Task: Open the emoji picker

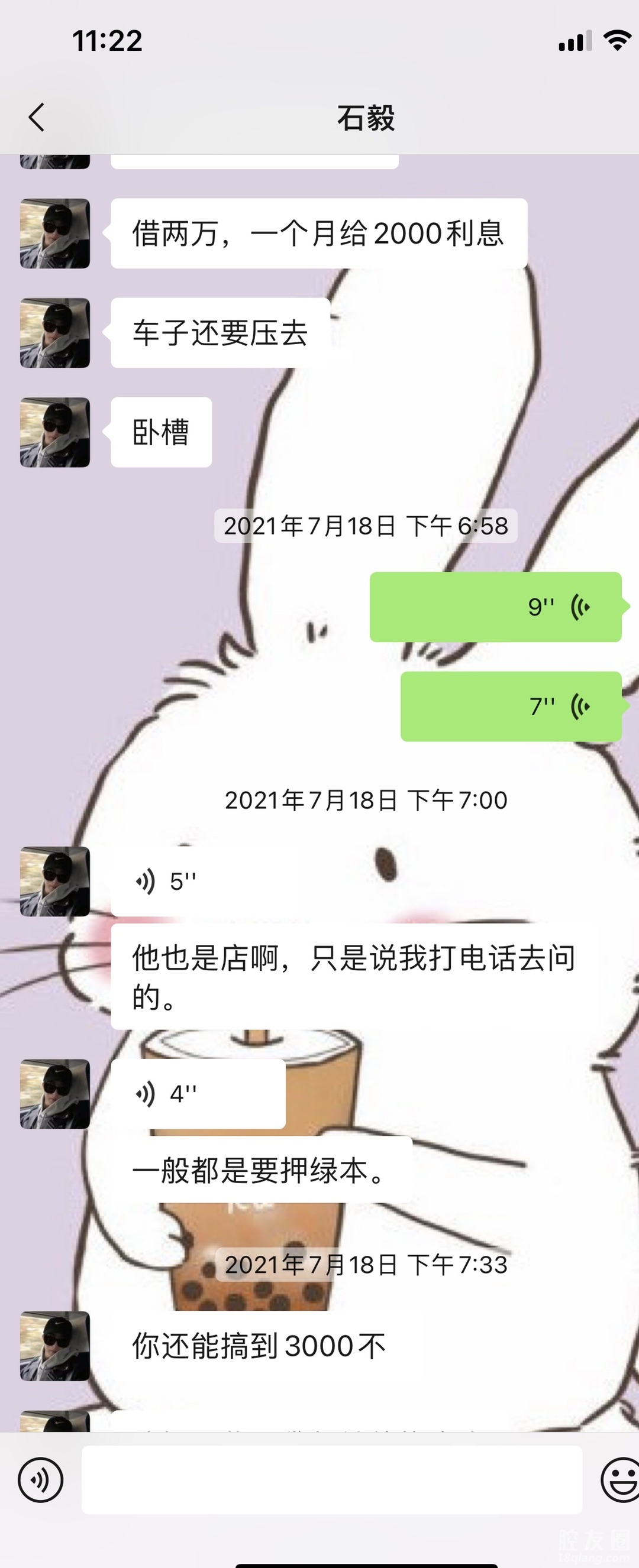Action: click(620, 1480)
